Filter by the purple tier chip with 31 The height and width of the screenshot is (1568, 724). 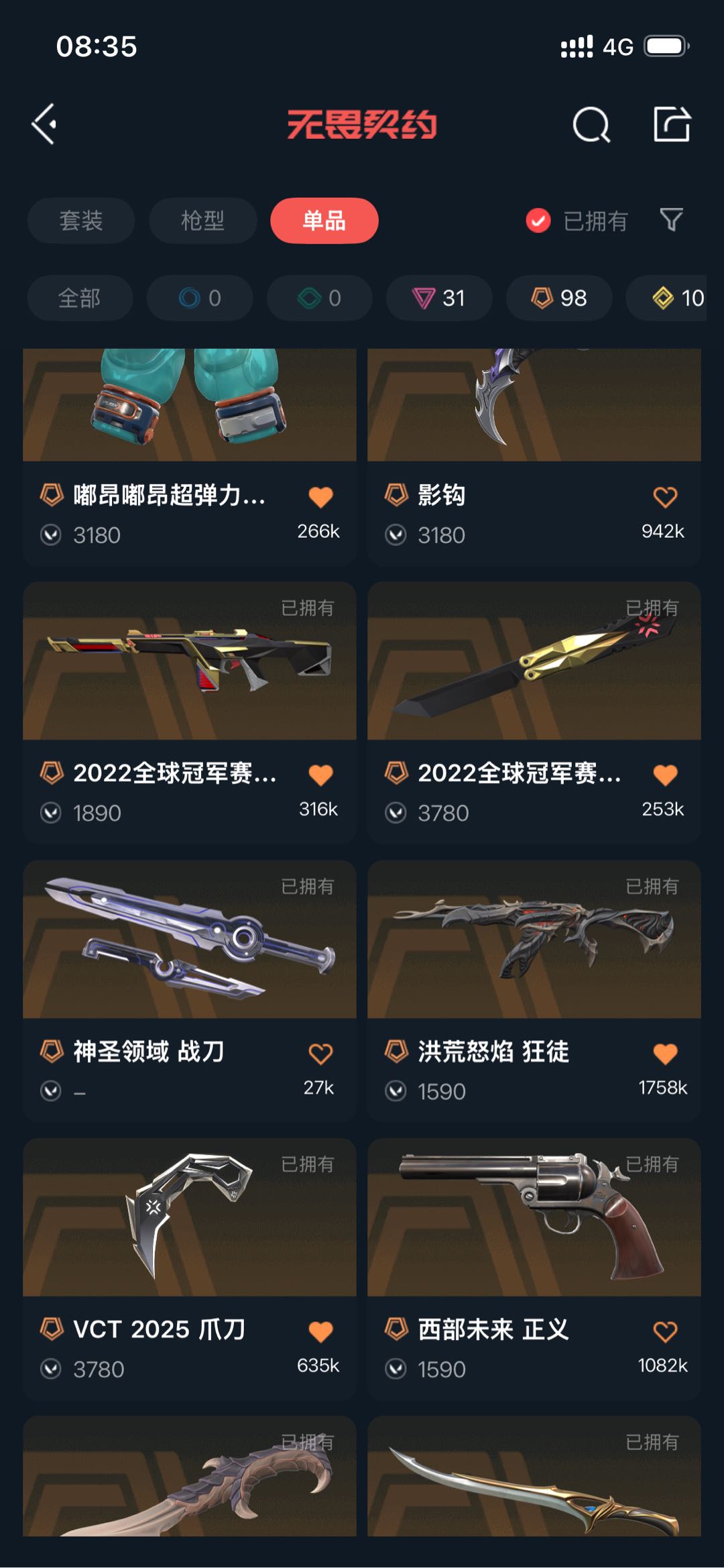(439, 298)
